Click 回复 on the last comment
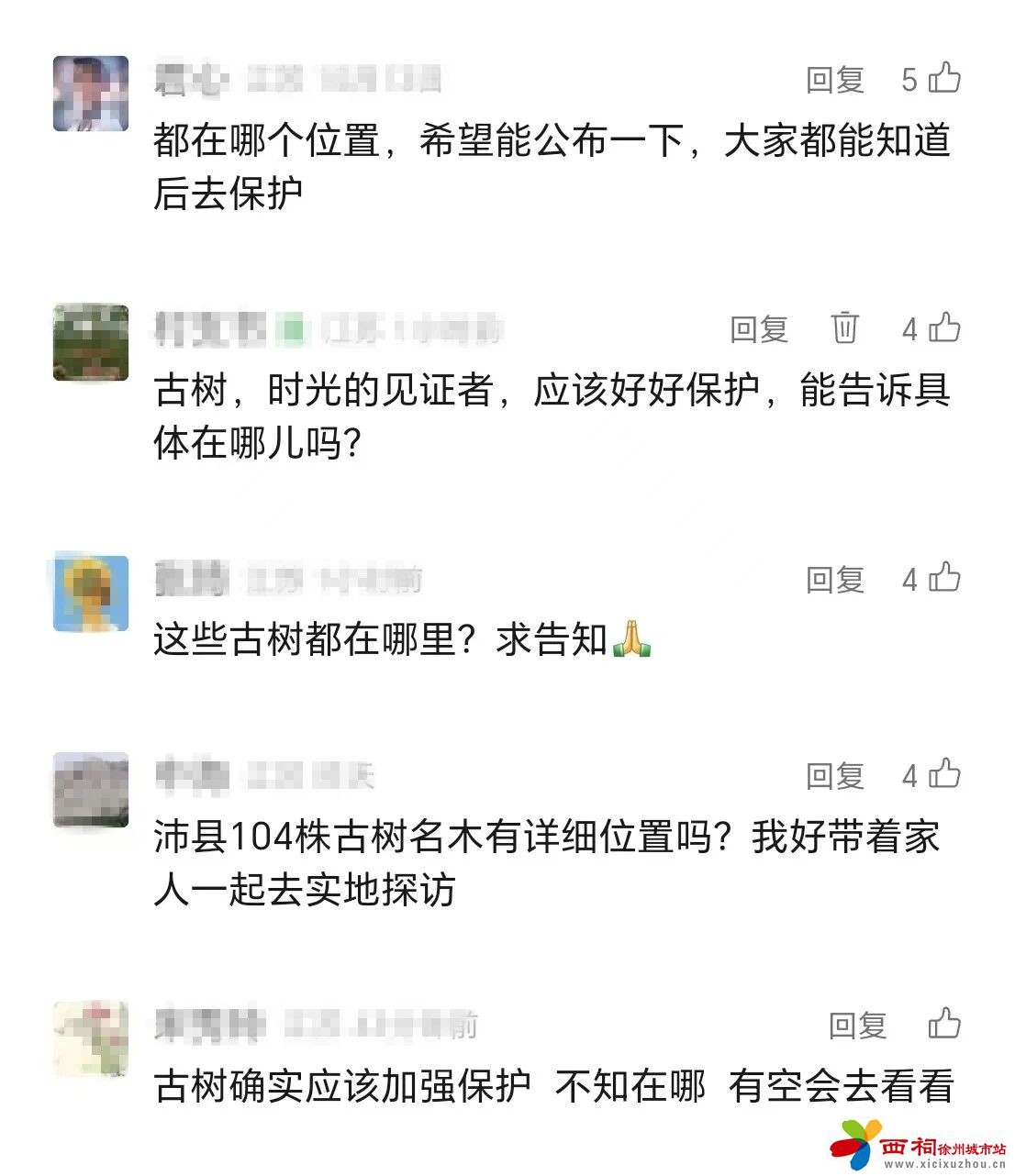The width and height of the screenshot is (1015, 1176). pos(858,1026)
